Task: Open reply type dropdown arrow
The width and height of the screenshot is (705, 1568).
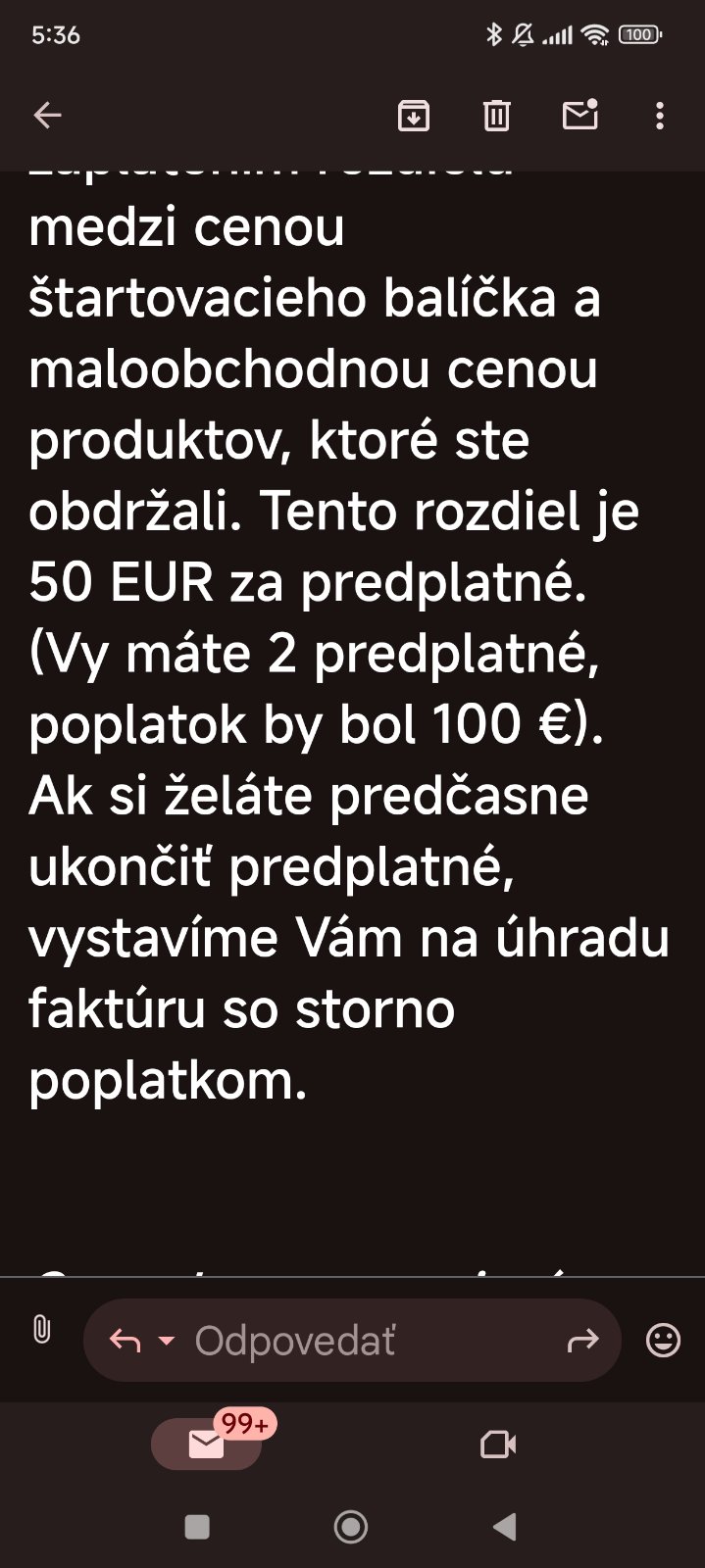Action: coord(167,1340)
